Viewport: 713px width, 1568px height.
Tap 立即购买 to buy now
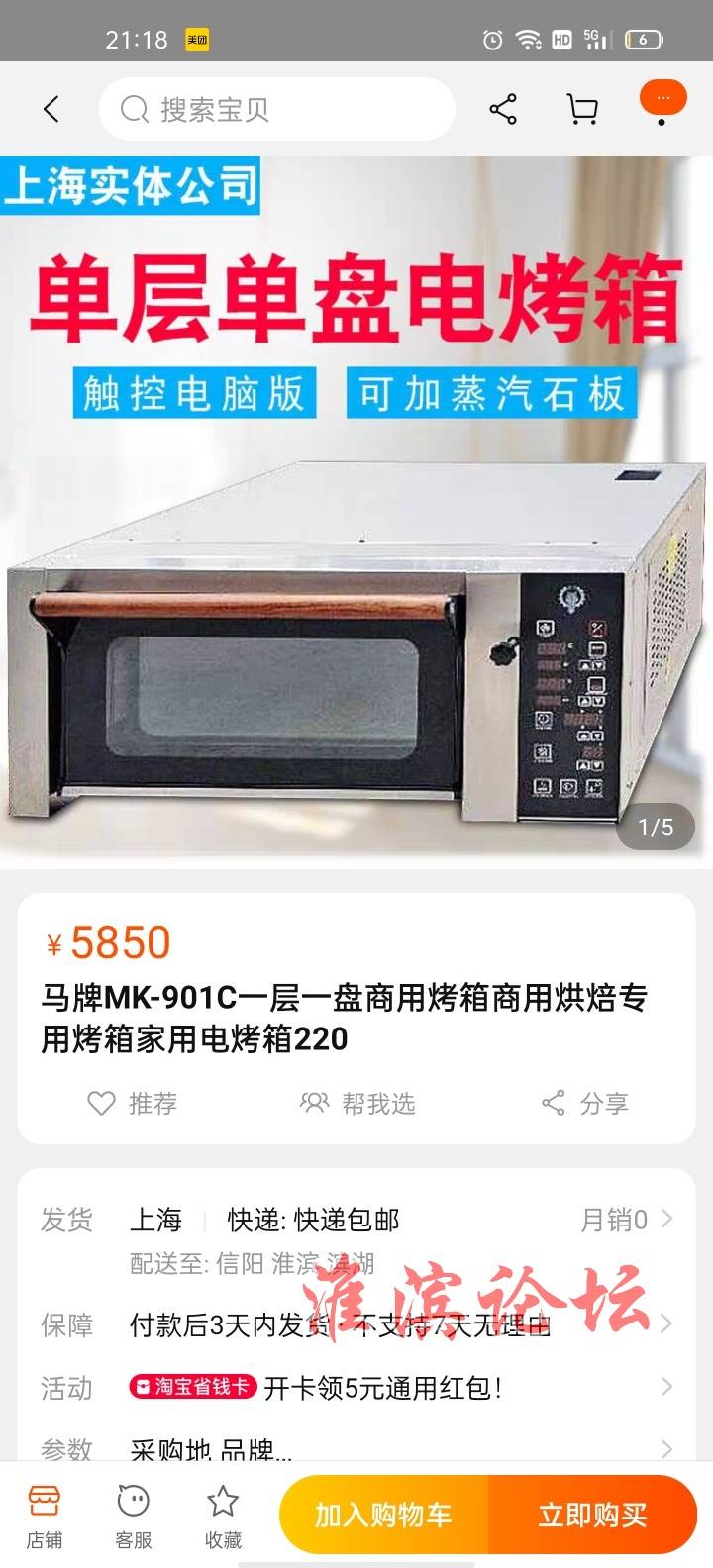[x=592, y=1515]
